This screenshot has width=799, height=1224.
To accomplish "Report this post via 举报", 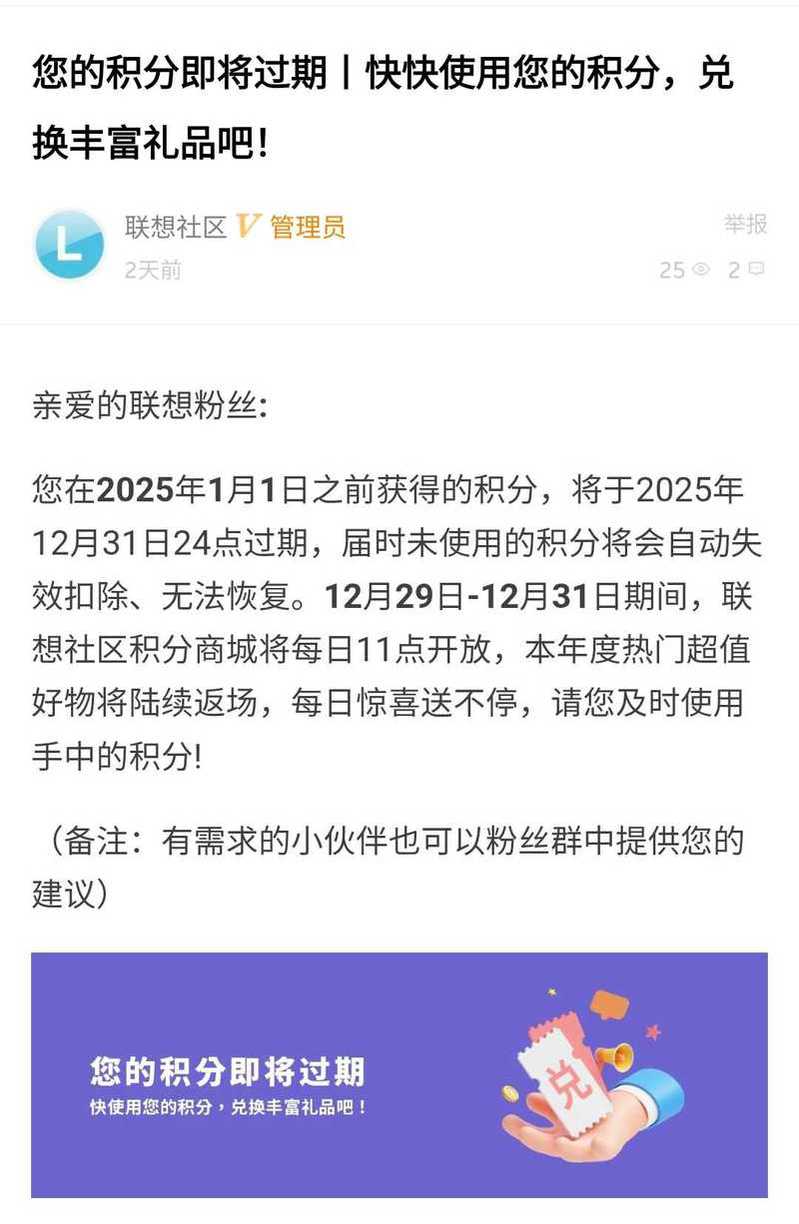I will pyautogui.click(x=745, y=224).
